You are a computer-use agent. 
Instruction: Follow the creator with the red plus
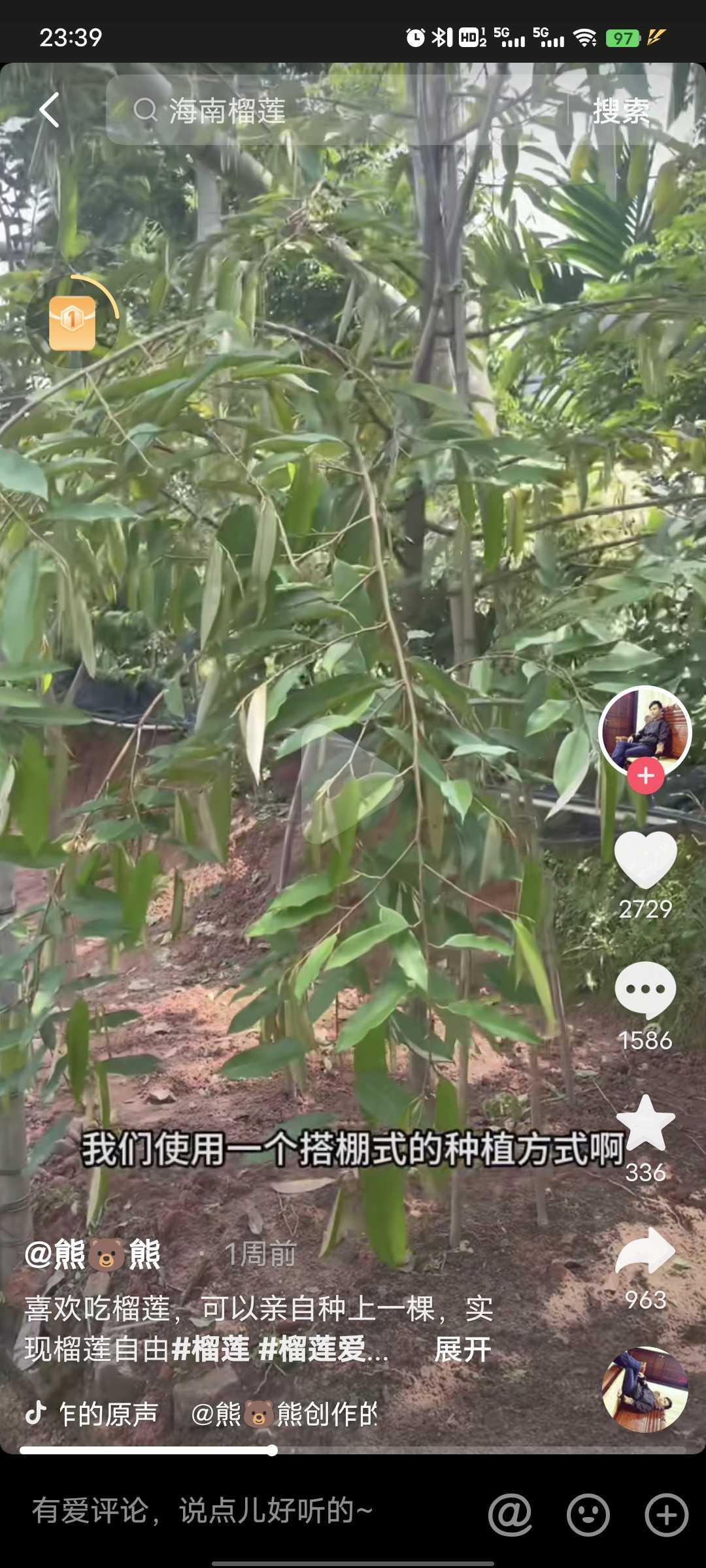pyautogui.click(x=646, y=776)
